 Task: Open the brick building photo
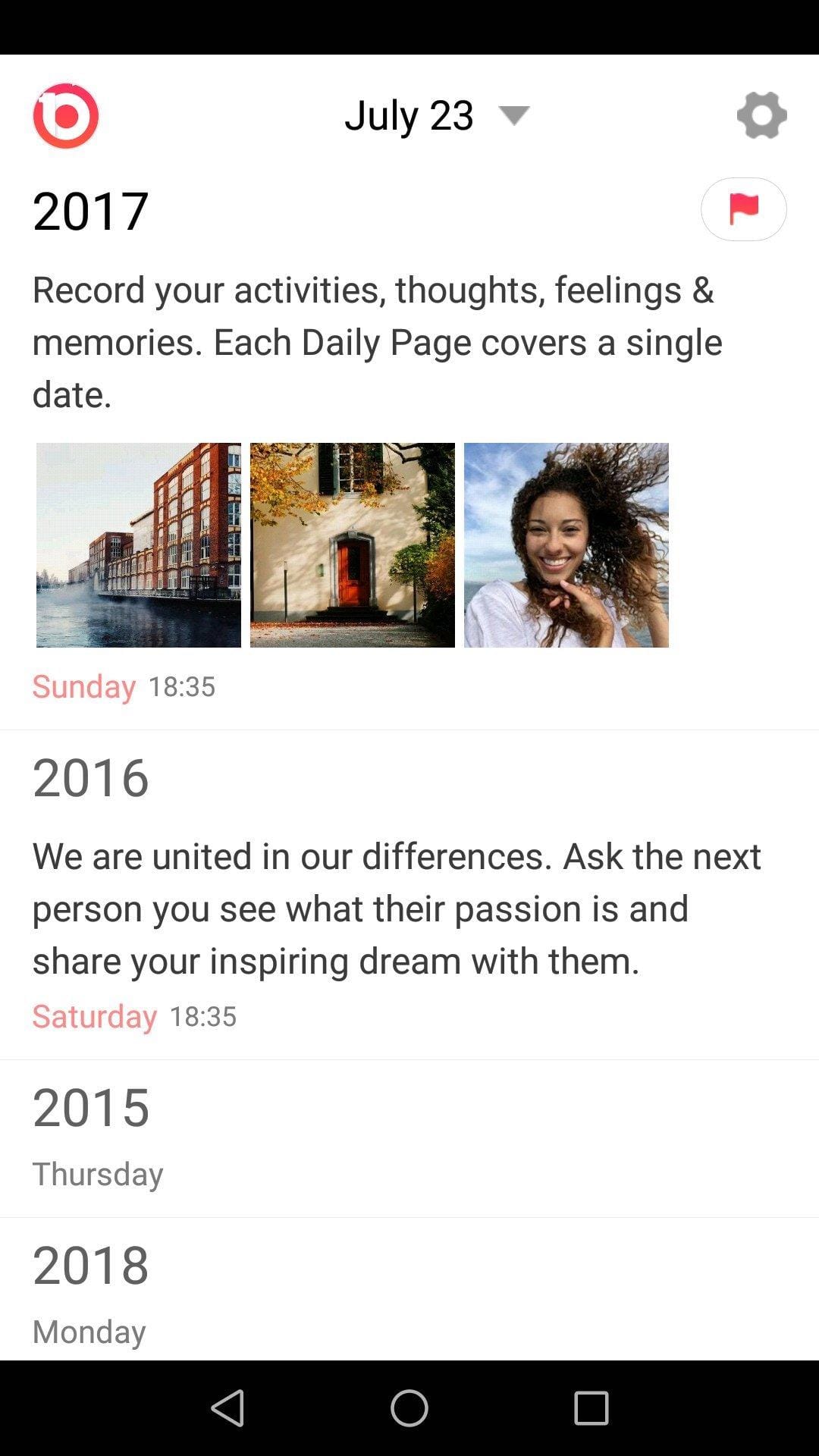(x=139, y=544)
